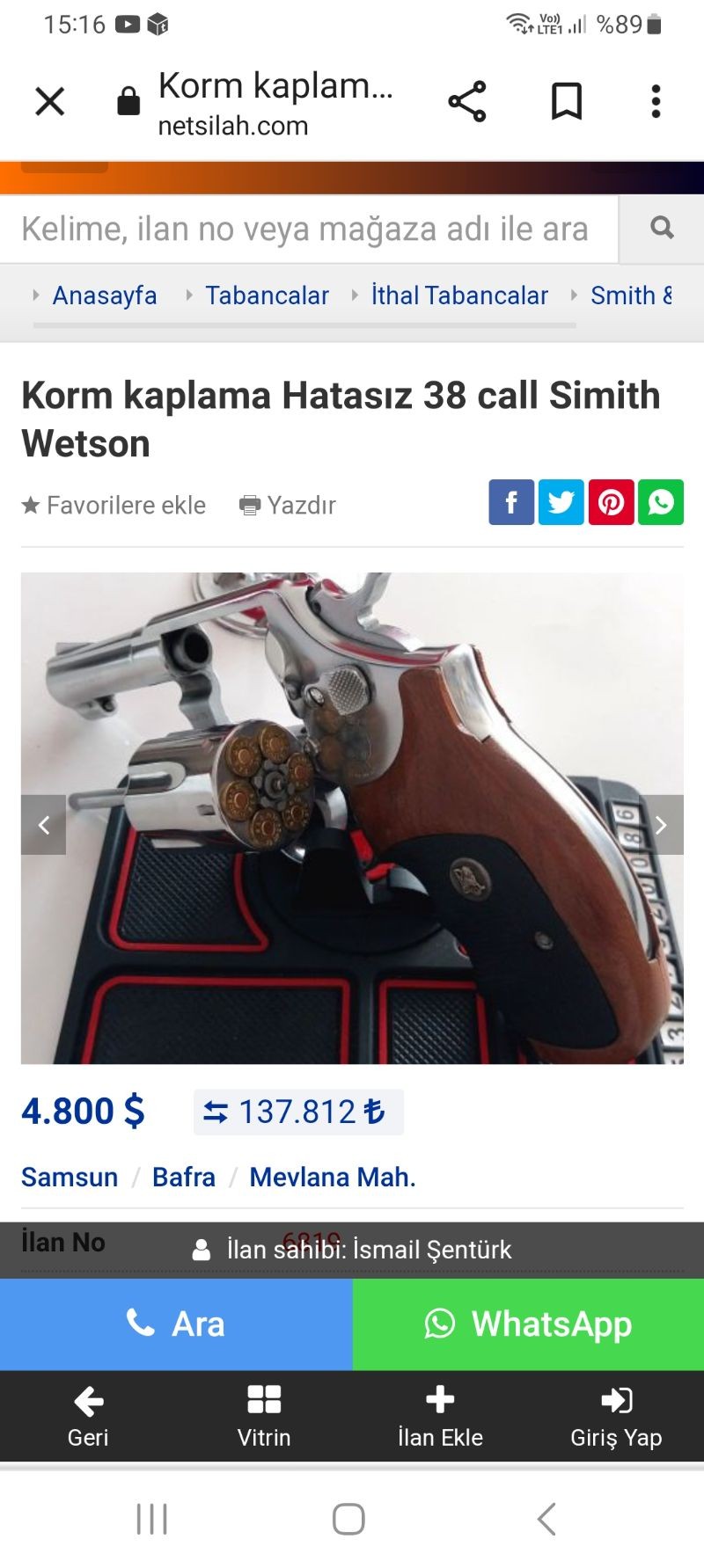
Task: Close the browser tab with X
Action: tap(50, 101)
